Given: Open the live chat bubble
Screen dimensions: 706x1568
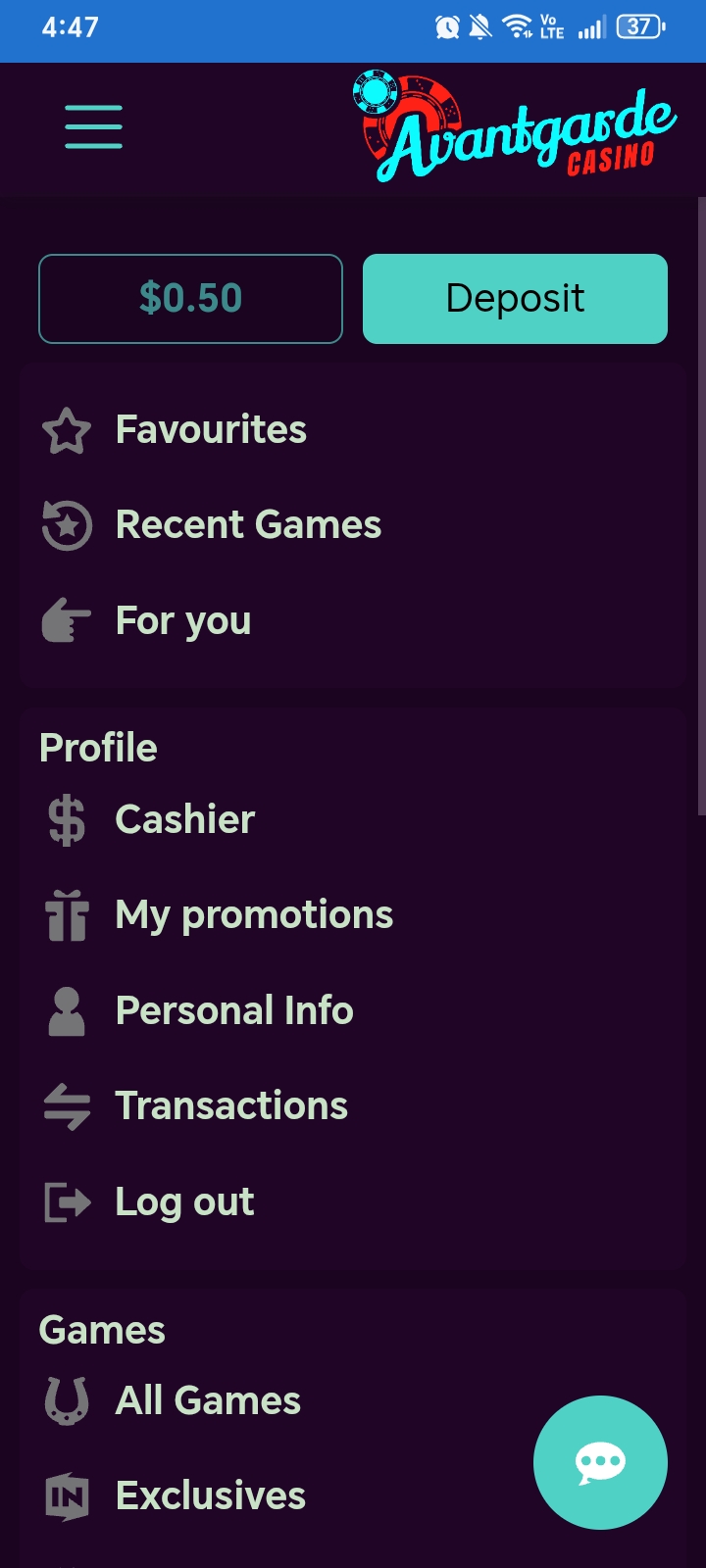Looking at the screenshot, I should [600, 1462].
